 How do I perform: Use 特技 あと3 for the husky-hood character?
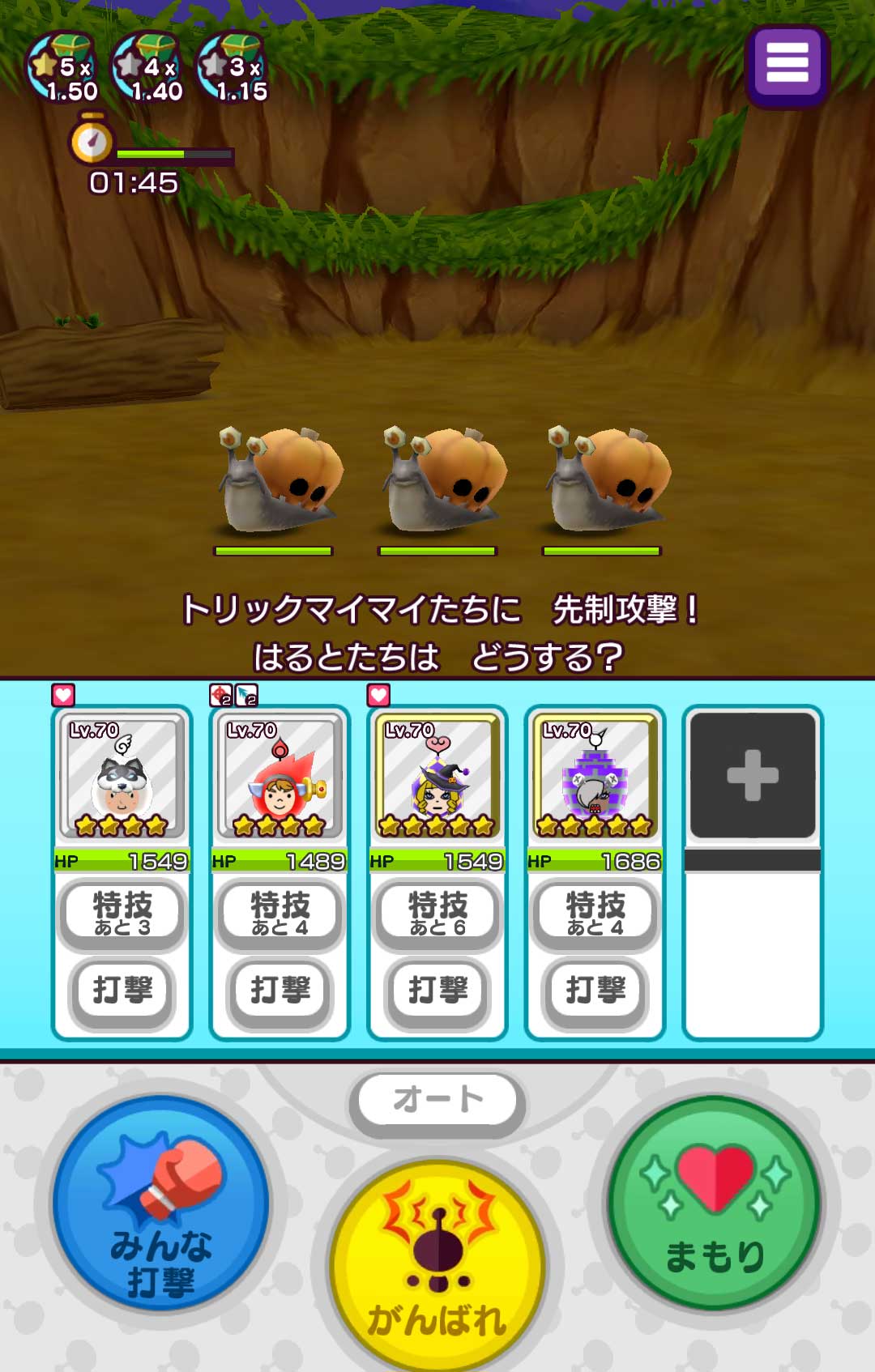pyautogui.click(x=122, y=913)
